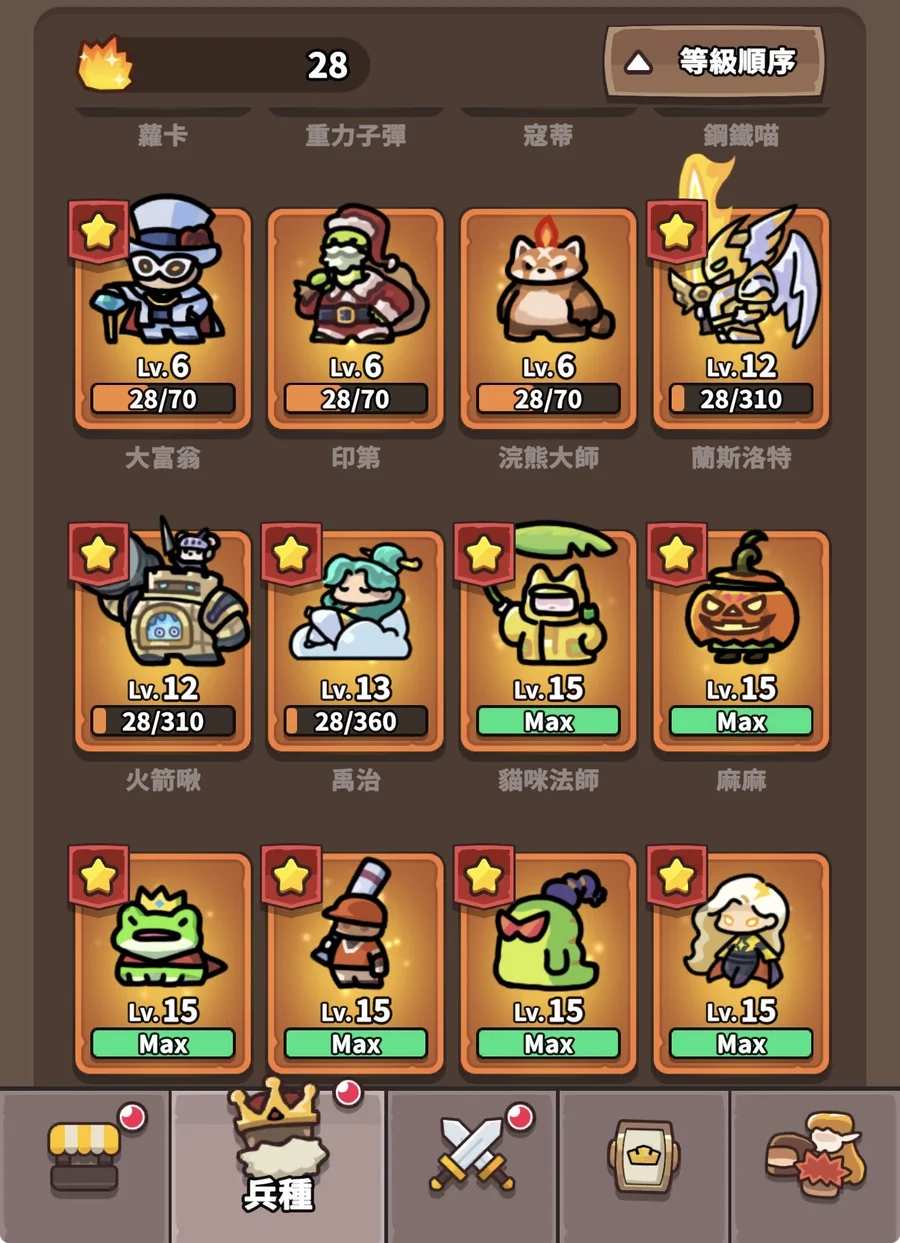Screen dimensions: 900x1243
Task: Open the 大富翁 unit card
Action: click(x=163, y=318)
